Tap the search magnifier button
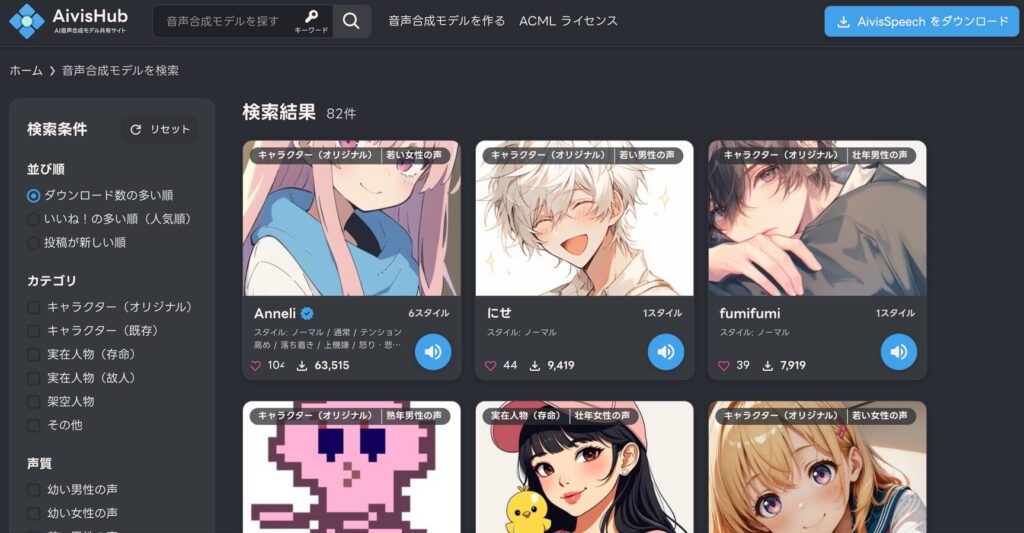This screenshot has height=533, width=1024. (351, 21)
